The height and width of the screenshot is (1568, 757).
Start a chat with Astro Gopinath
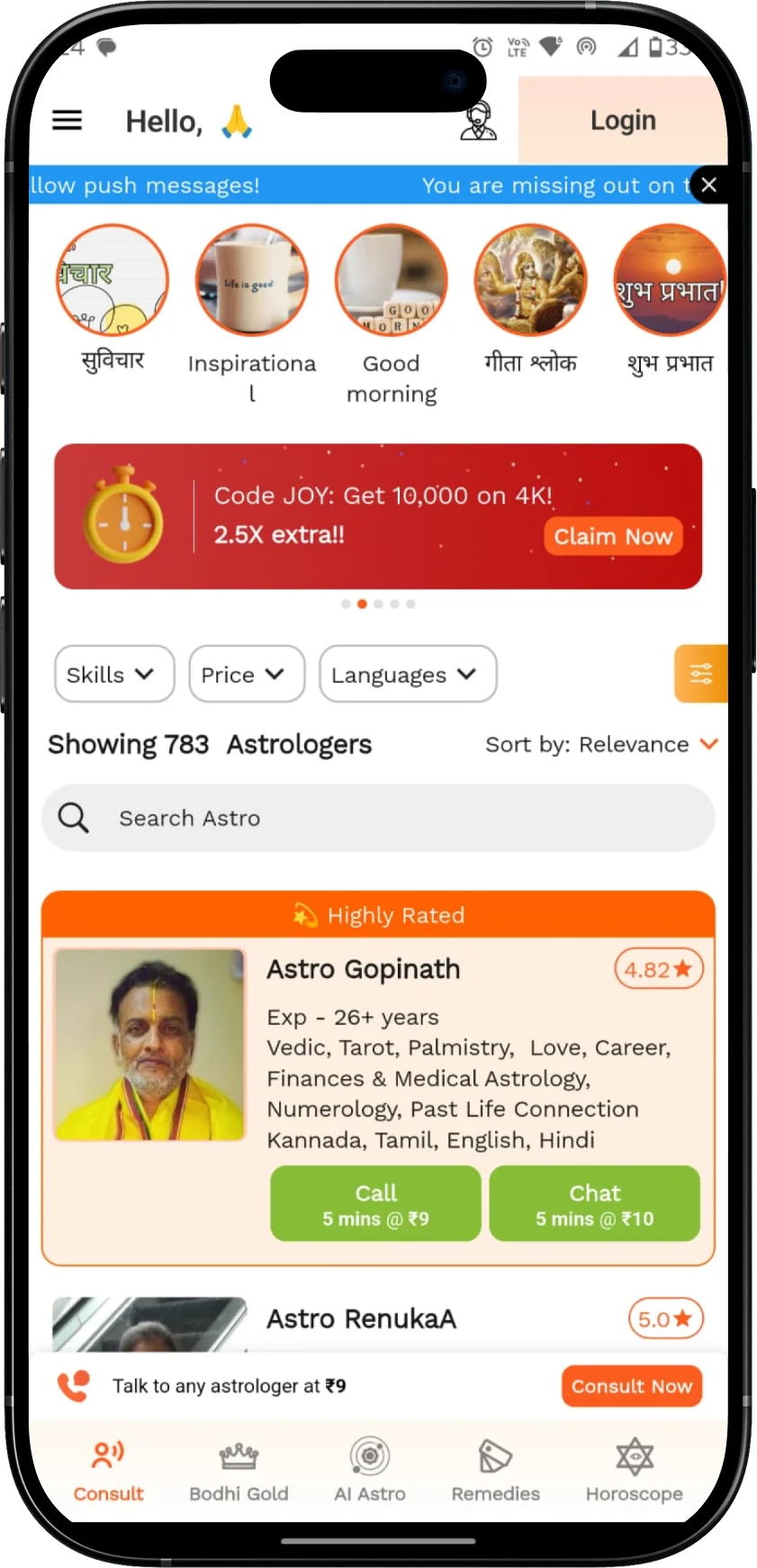point(594,1204)
